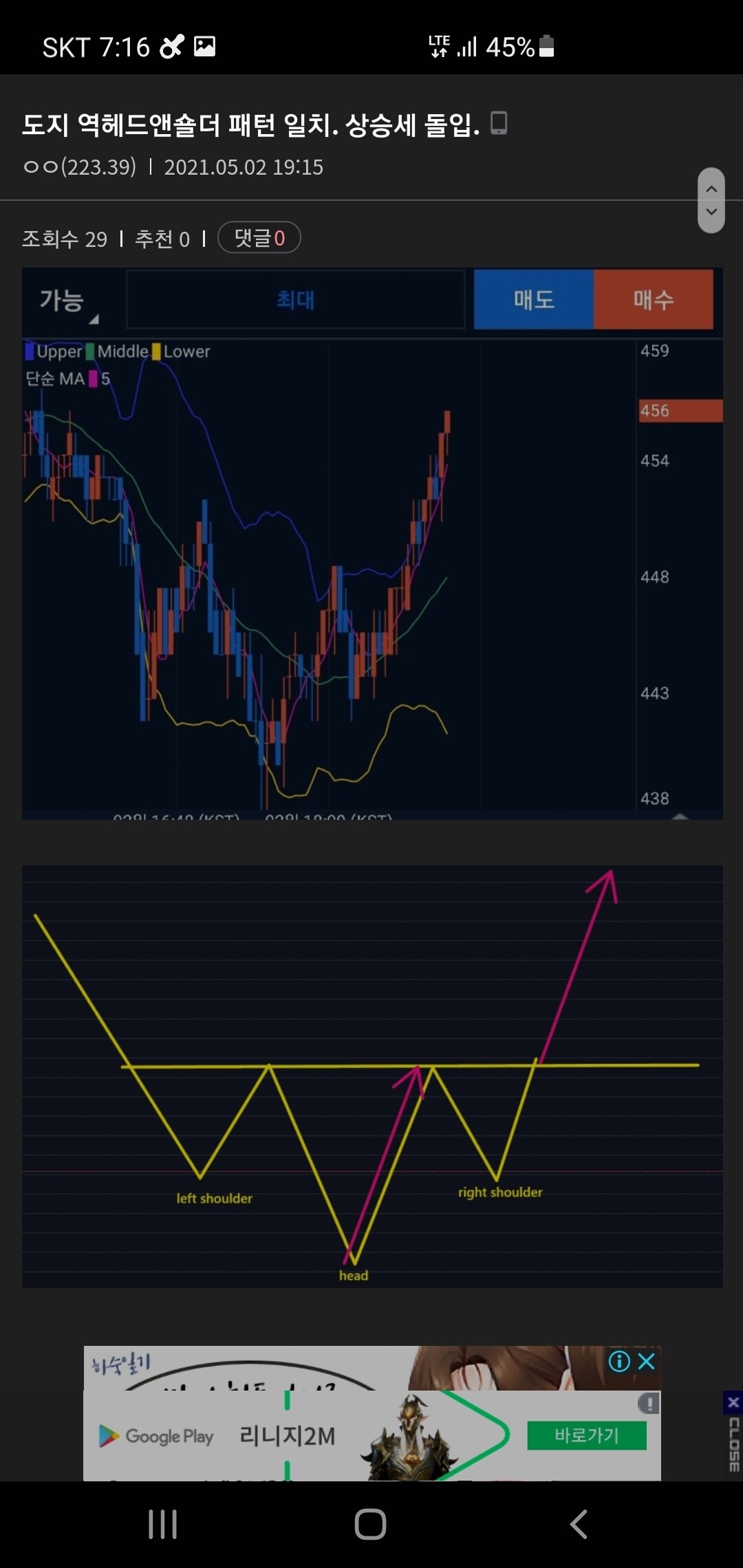Dismiss the ad with the X icon
The image size is (743, 1568).
click(x=647, y=1361)
